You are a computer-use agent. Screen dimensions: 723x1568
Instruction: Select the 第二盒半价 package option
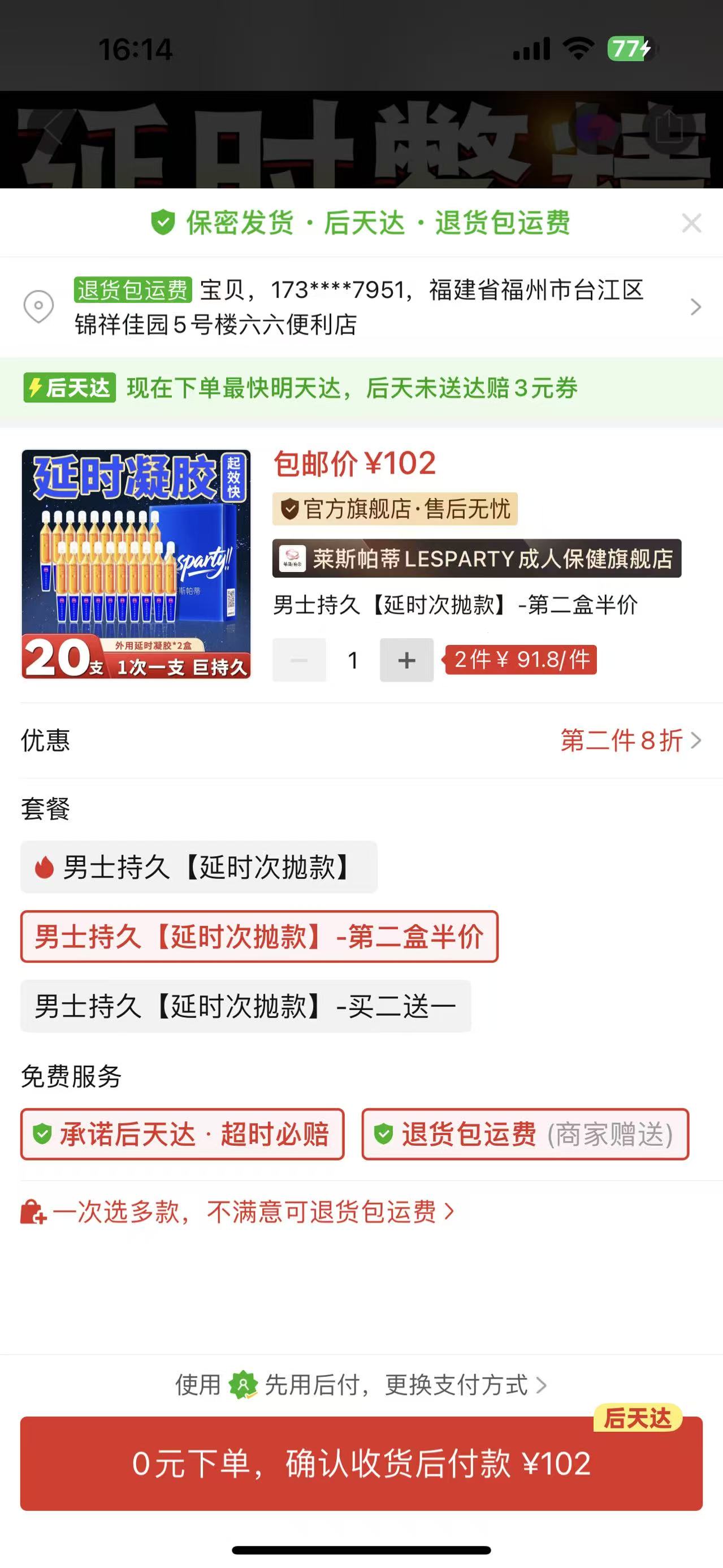259,937
